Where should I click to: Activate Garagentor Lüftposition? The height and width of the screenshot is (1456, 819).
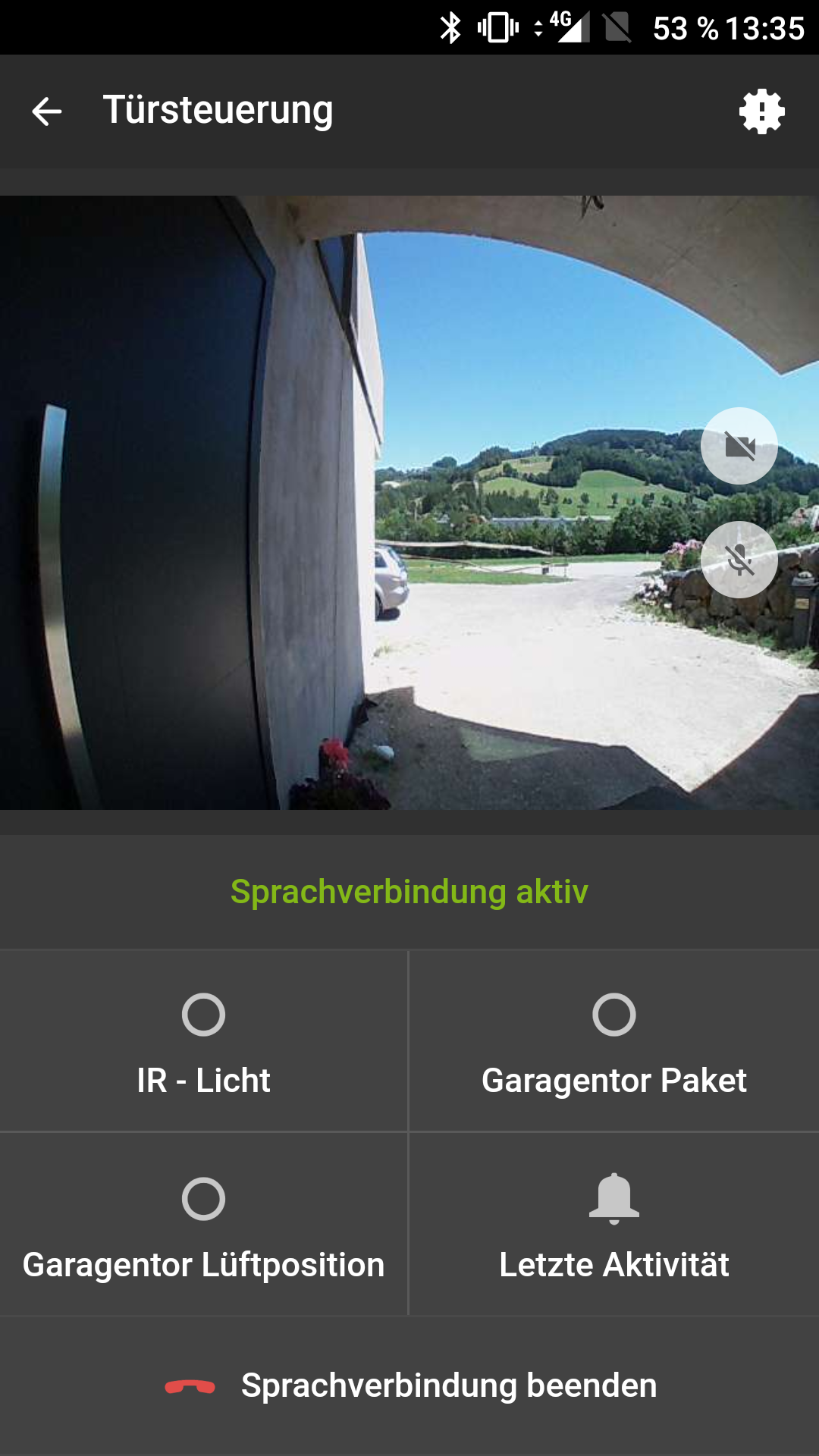tap(203, 1225)
